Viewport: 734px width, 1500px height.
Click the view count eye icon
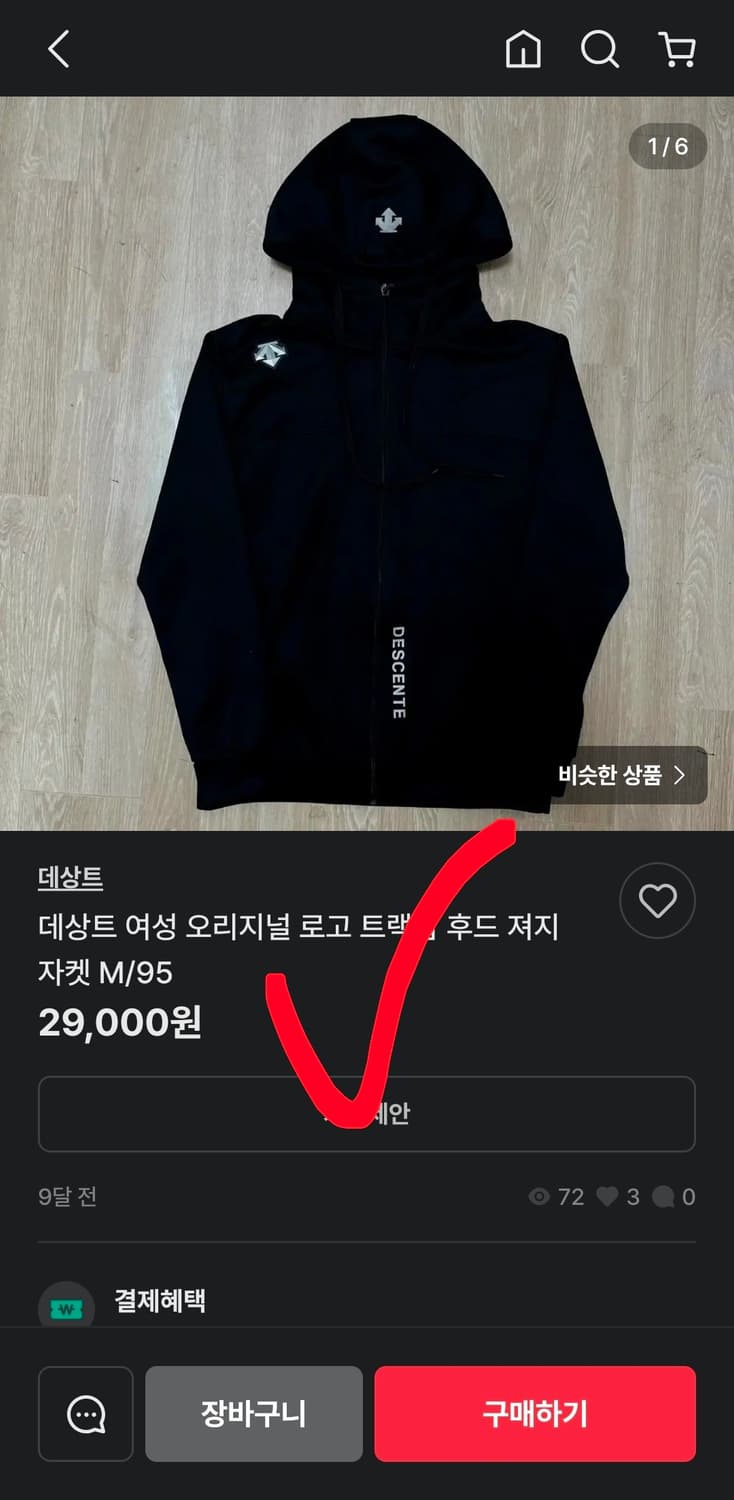[540, 1196]
